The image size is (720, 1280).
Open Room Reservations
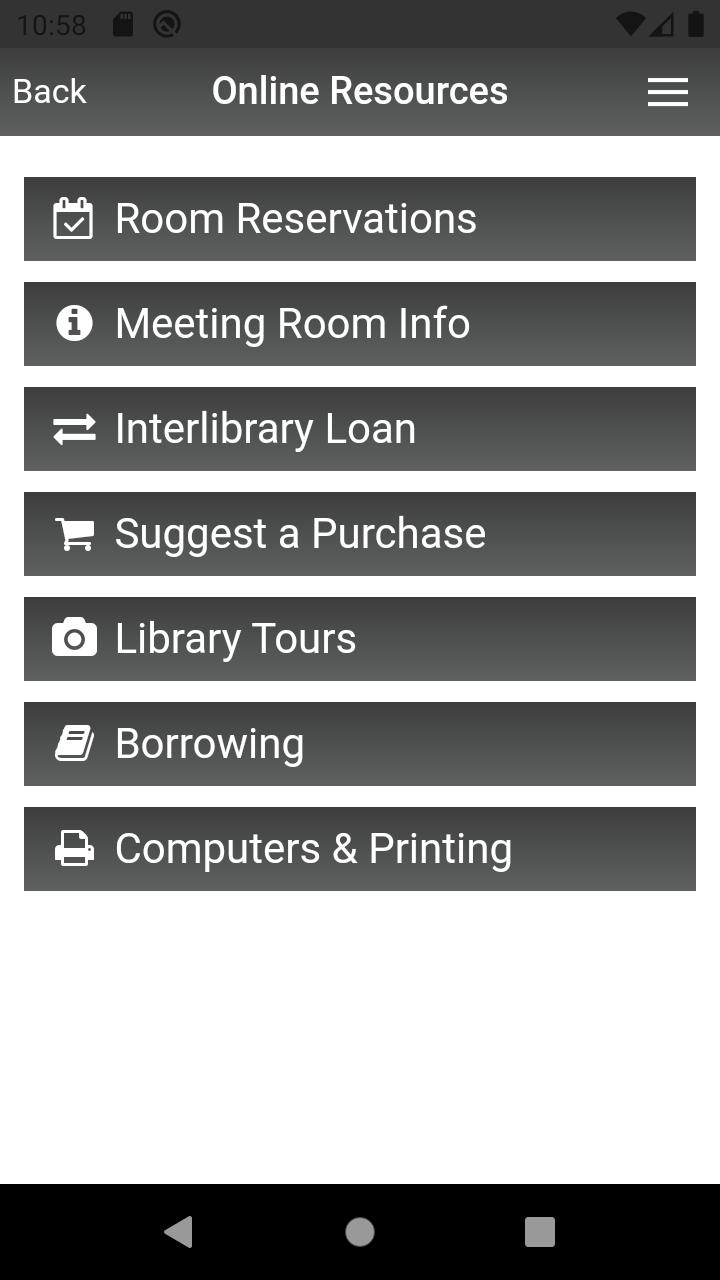pyautogui.click(x=360, y=219)
